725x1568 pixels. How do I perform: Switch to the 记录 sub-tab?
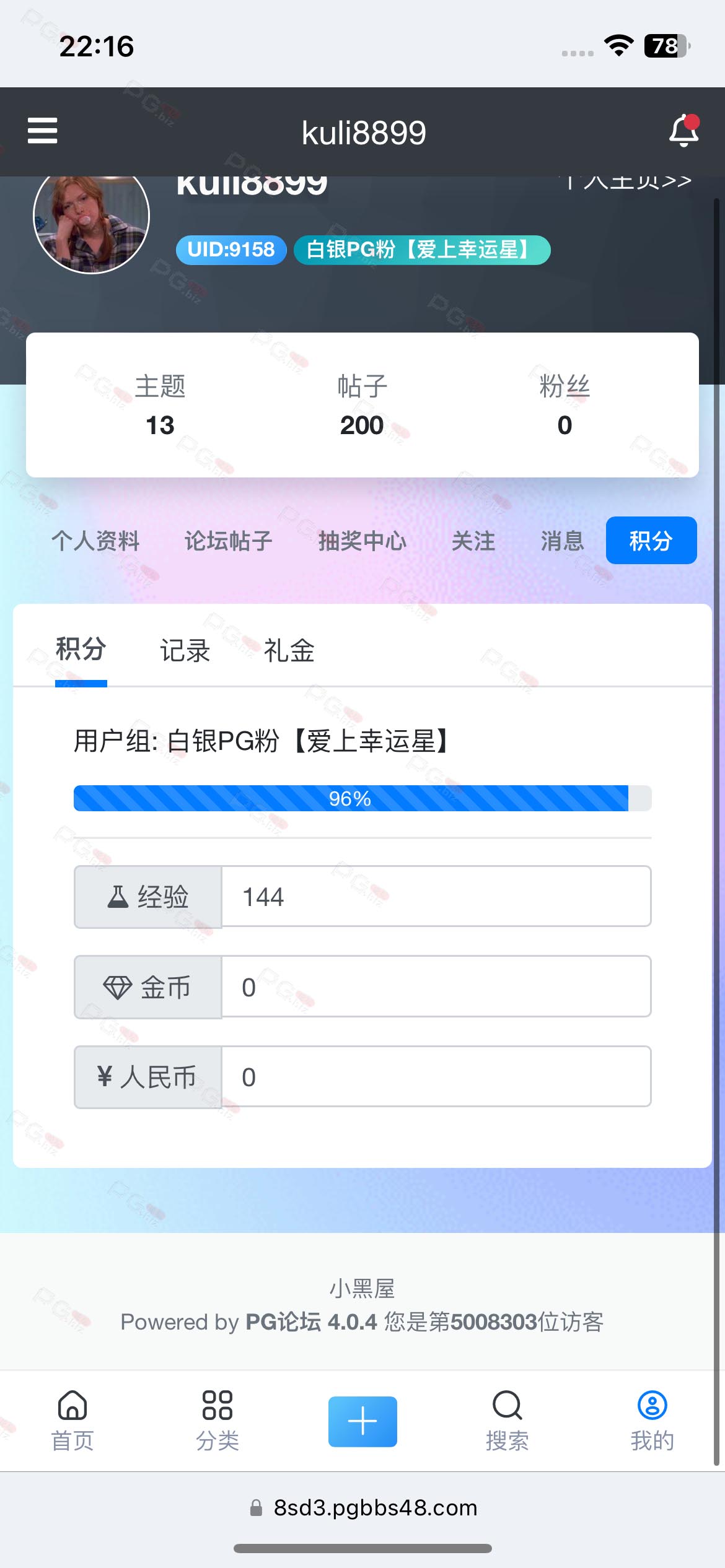[x=185, y=651]
